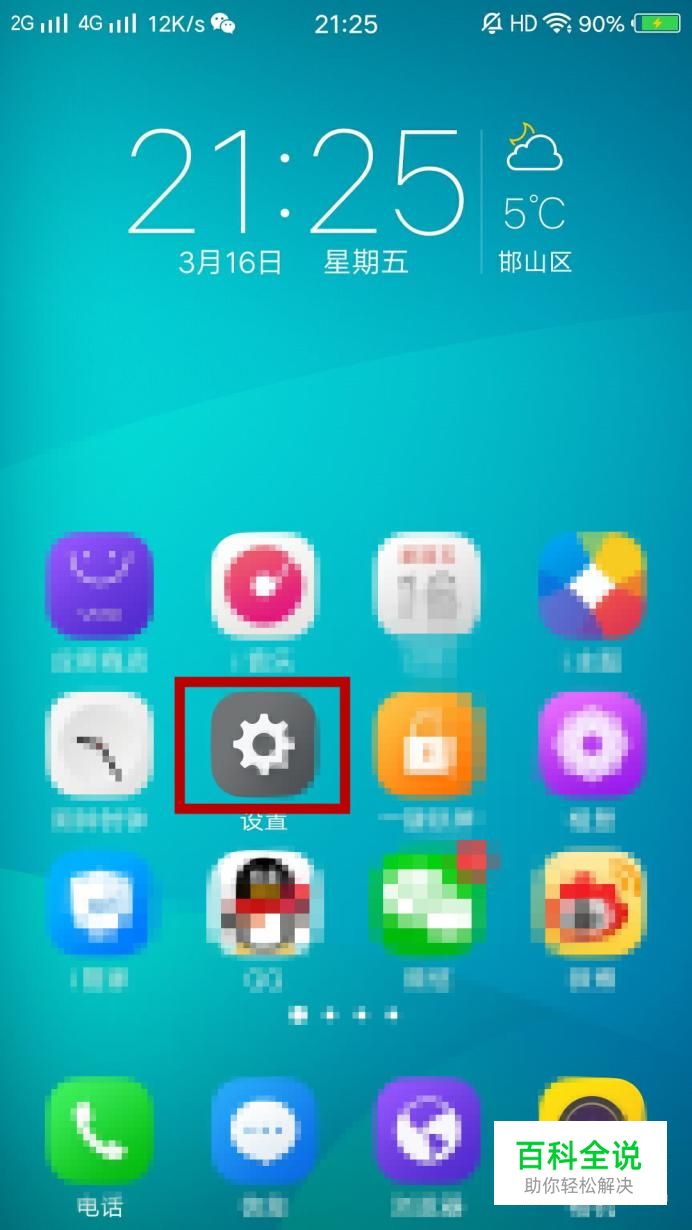Open the white analog clock app
Screen dimensions: 692x1230
[100, 744]
